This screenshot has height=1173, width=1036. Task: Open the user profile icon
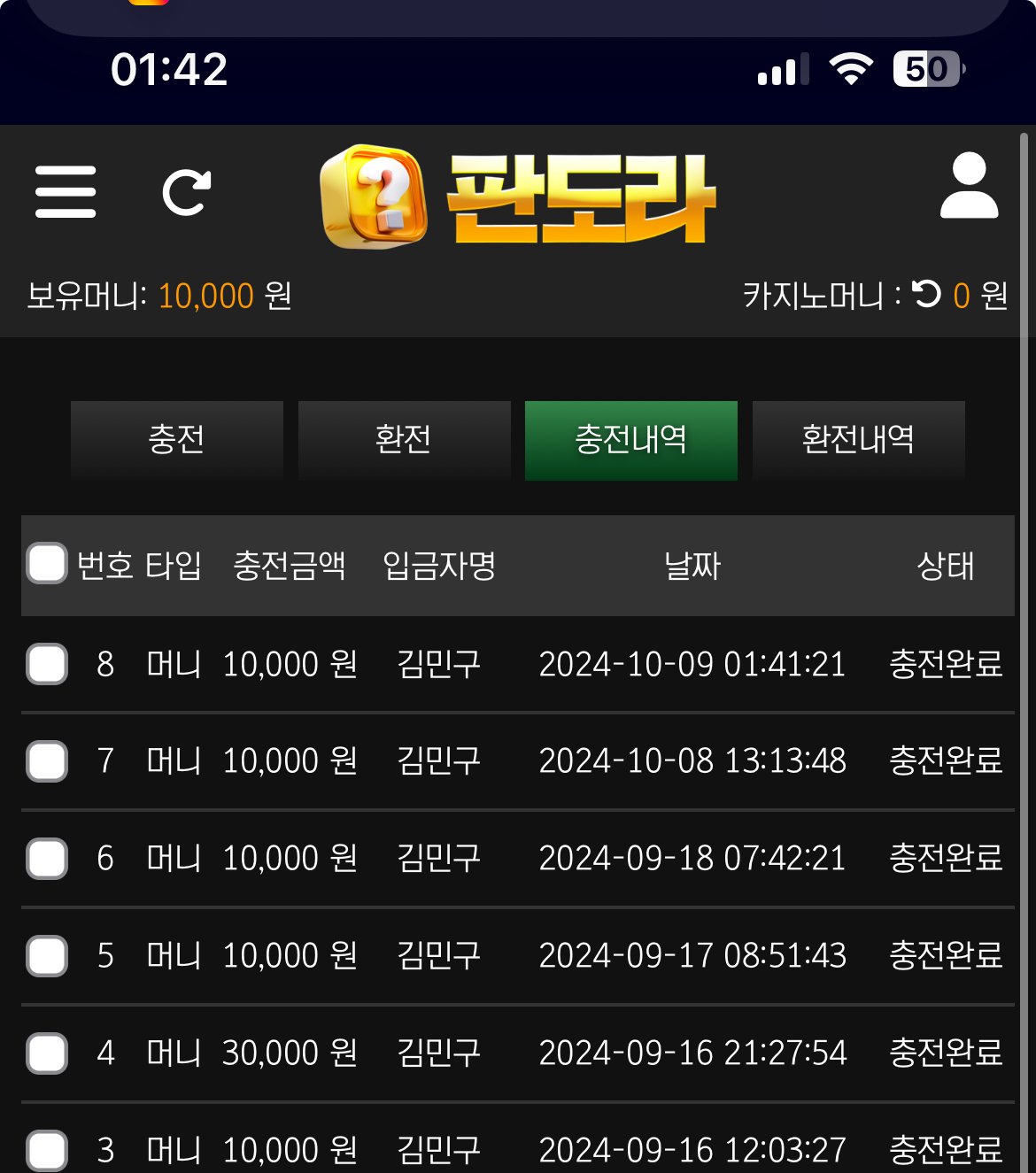coord(969,186)
